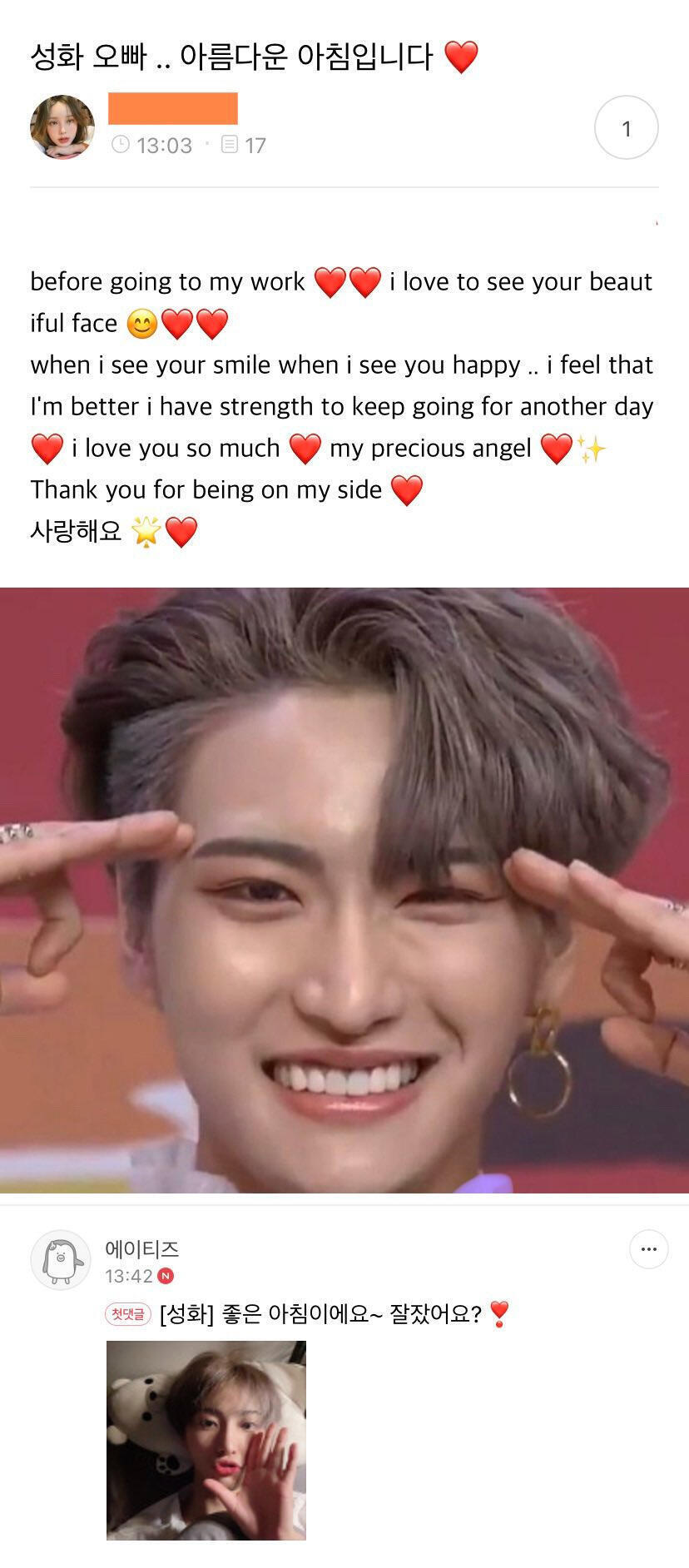
Task: Open the overflow menu on 에이티즈's comment
Action: tap(649, 1248)
